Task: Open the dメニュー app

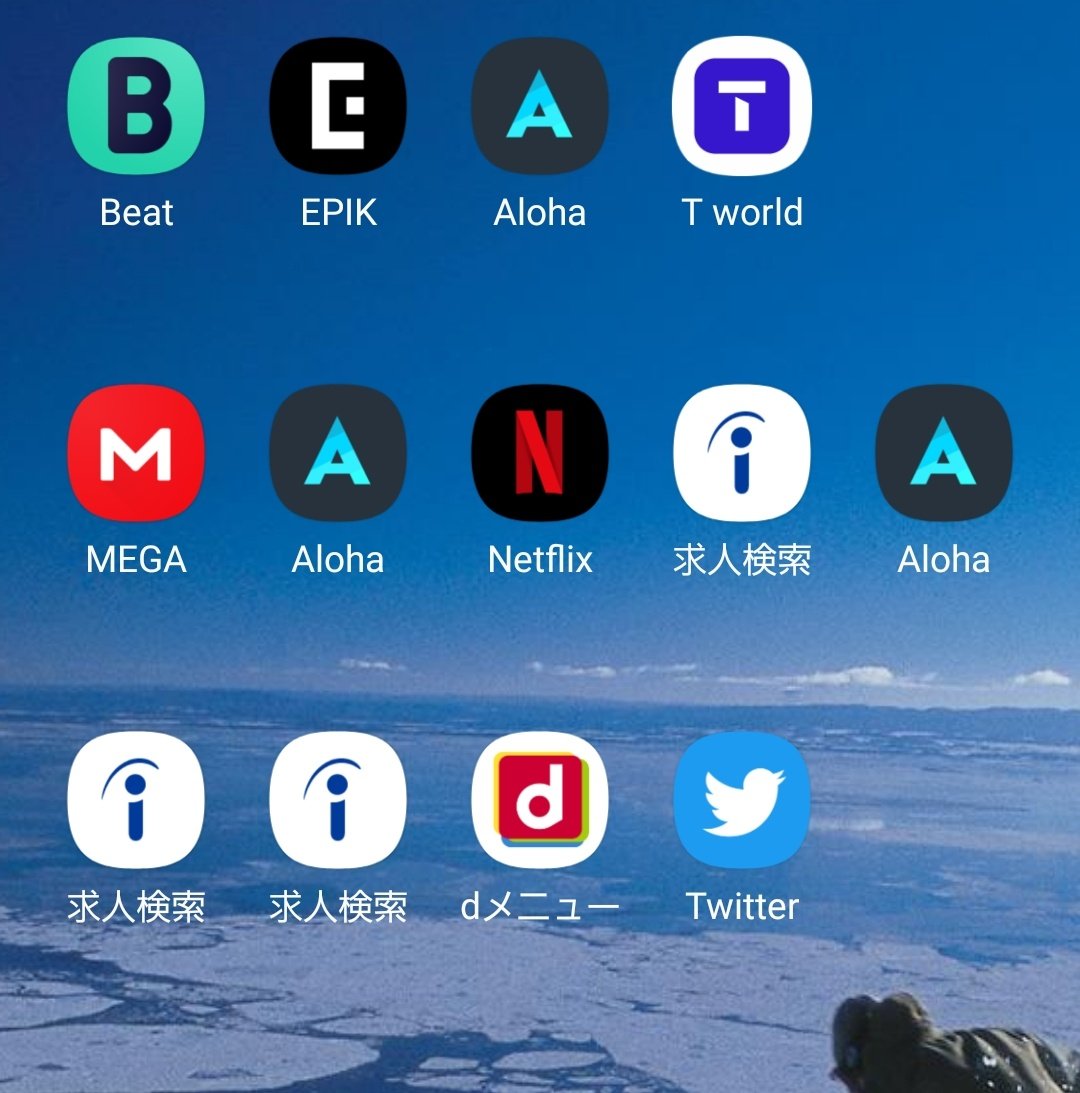Action: pos(540,800)
